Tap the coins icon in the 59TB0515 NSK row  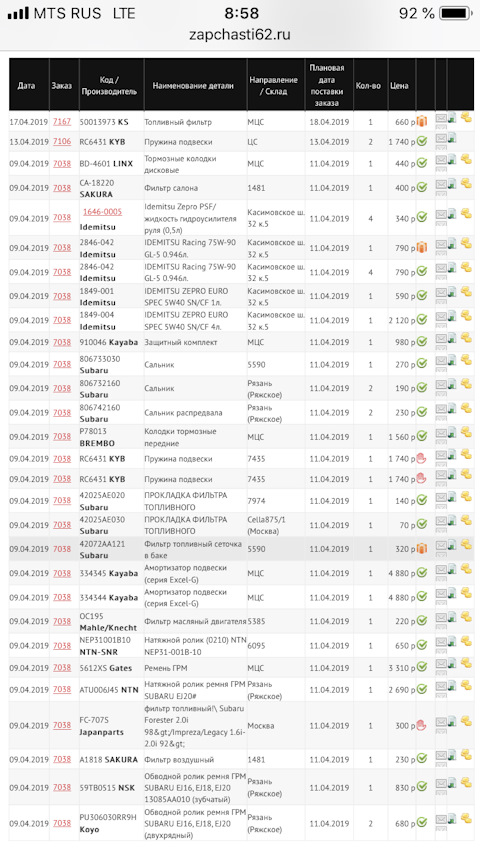point(466,783)
